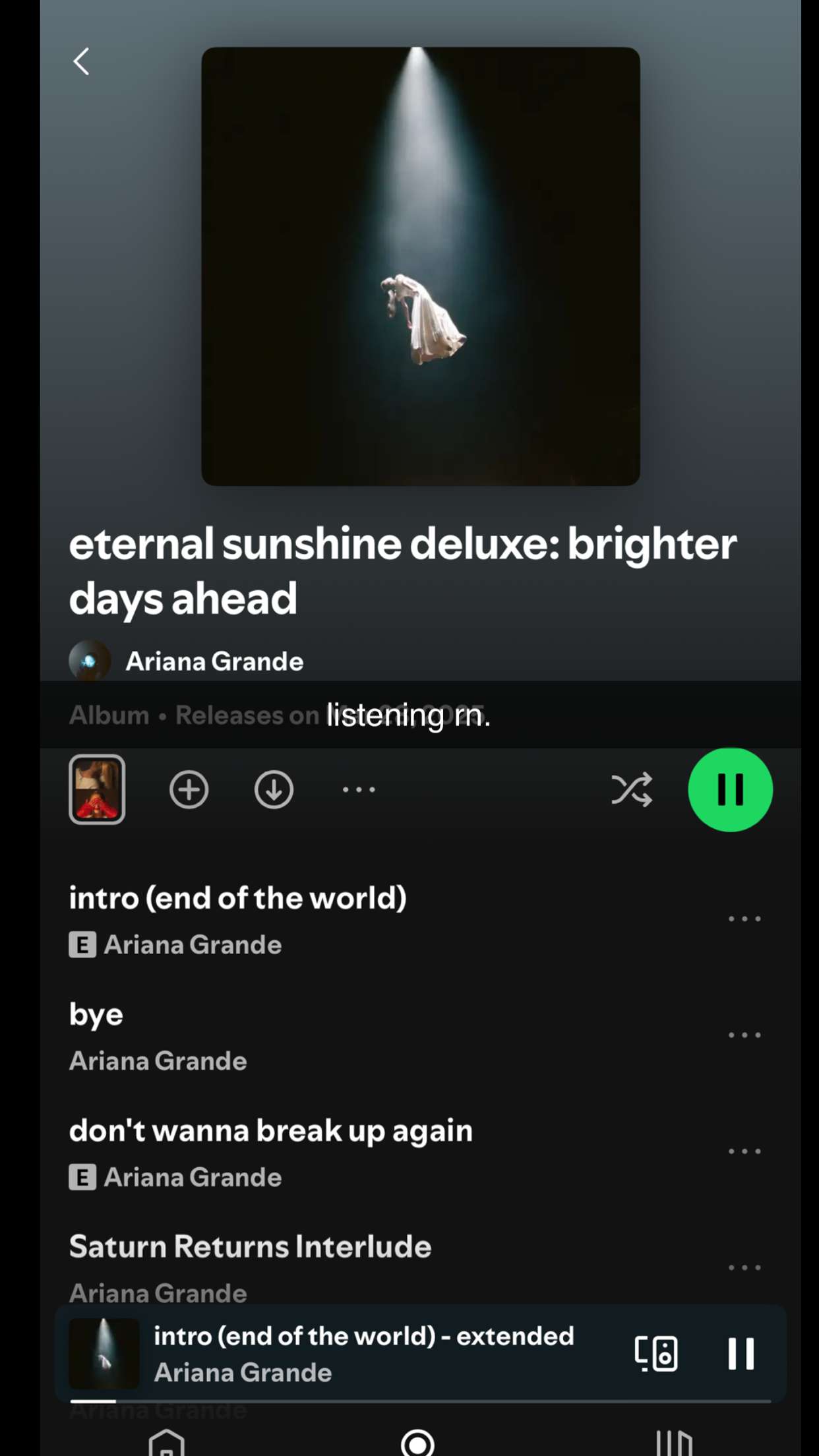
Task: Pause playback with the green button
Action: click(x=730, y=789)
